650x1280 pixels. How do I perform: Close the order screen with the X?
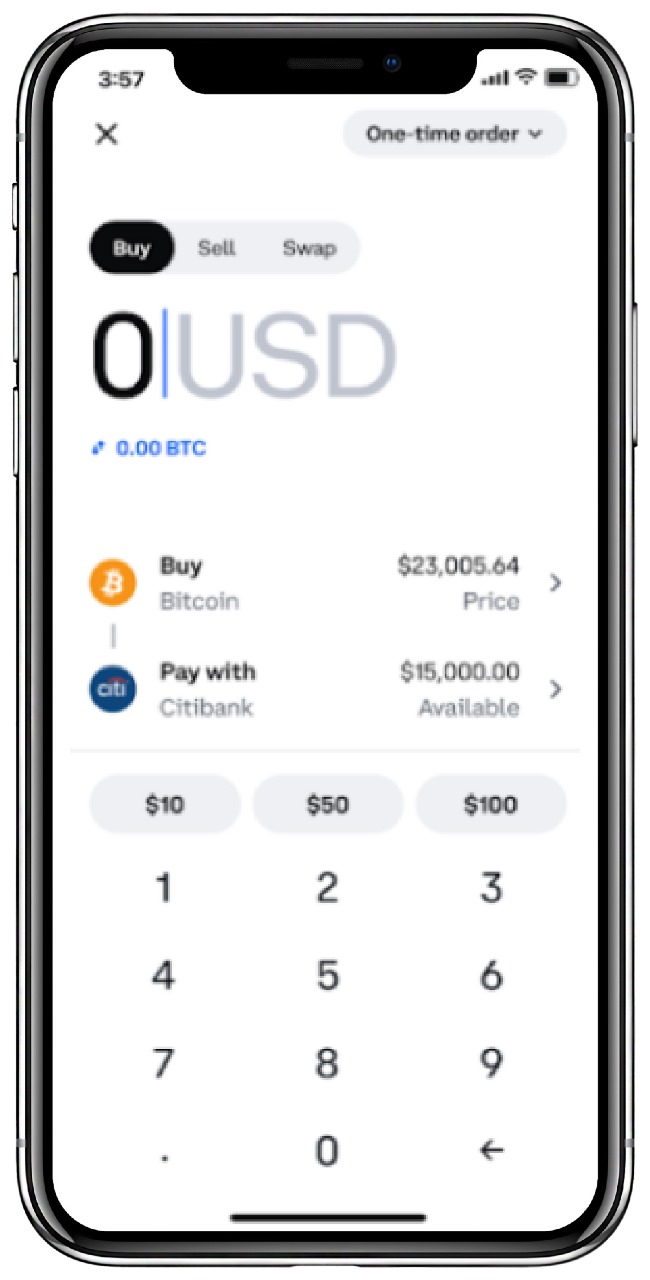(x=106, y=134)
